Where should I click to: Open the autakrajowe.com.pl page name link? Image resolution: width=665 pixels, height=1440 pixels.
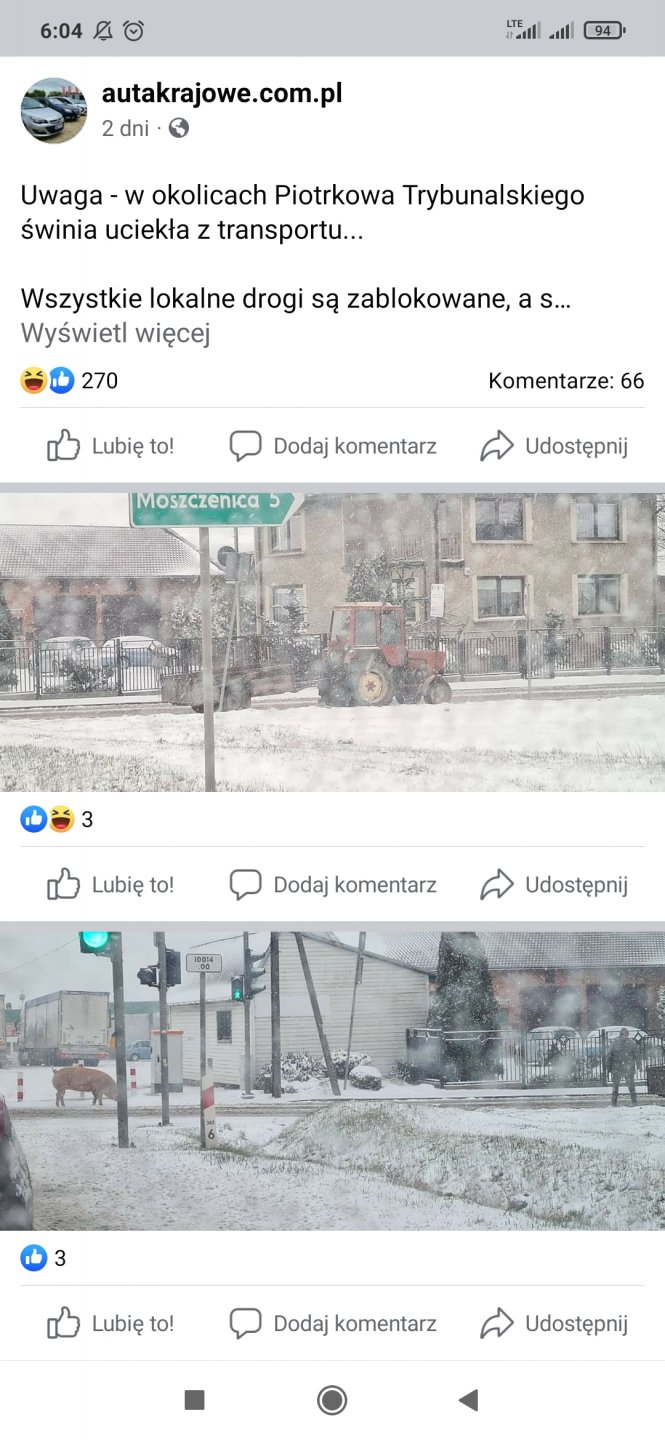point(222,94)
